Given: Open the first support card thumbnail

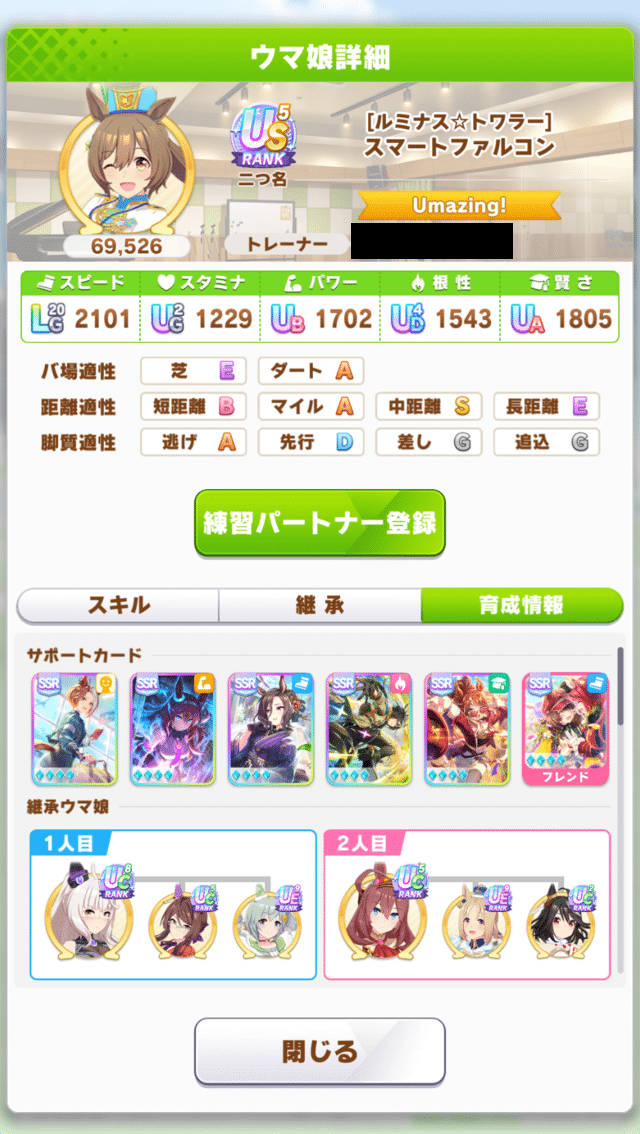Looking at the screenshot, I should [x=74, y=728].
